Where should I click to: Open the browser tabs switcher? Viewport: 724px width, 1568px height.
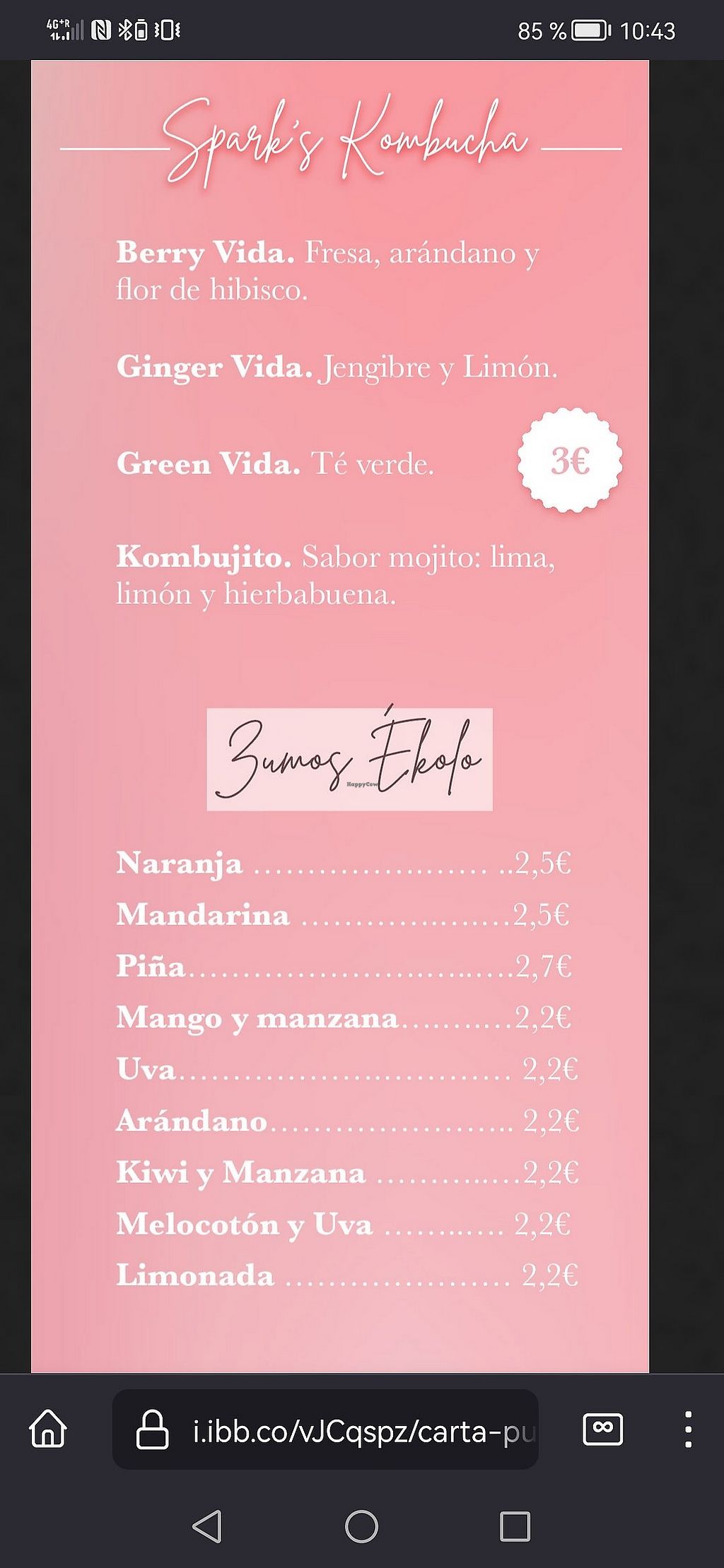coord(602,1428)
